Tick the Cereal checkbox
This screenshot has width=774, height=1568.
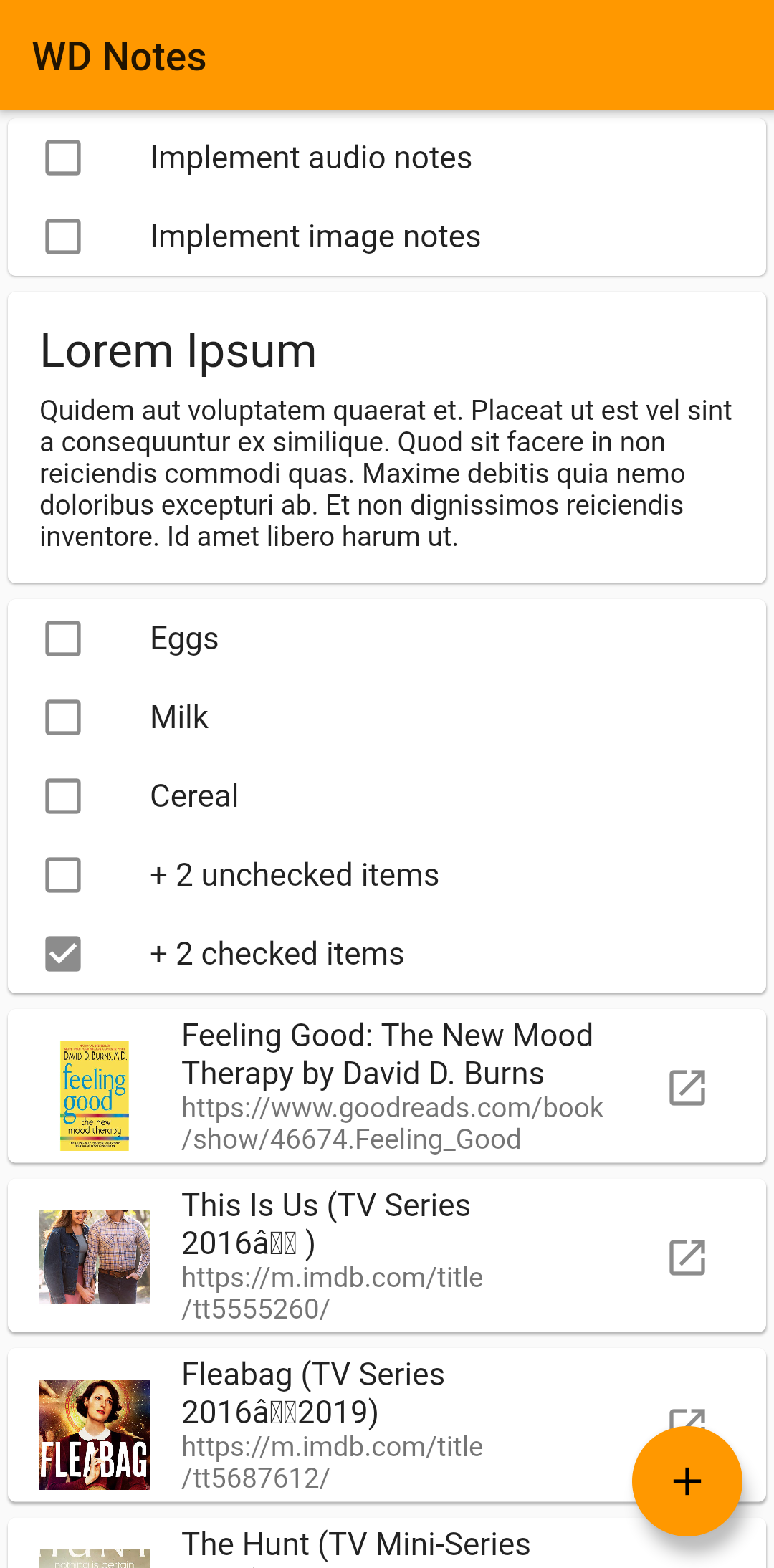(63, 796)
